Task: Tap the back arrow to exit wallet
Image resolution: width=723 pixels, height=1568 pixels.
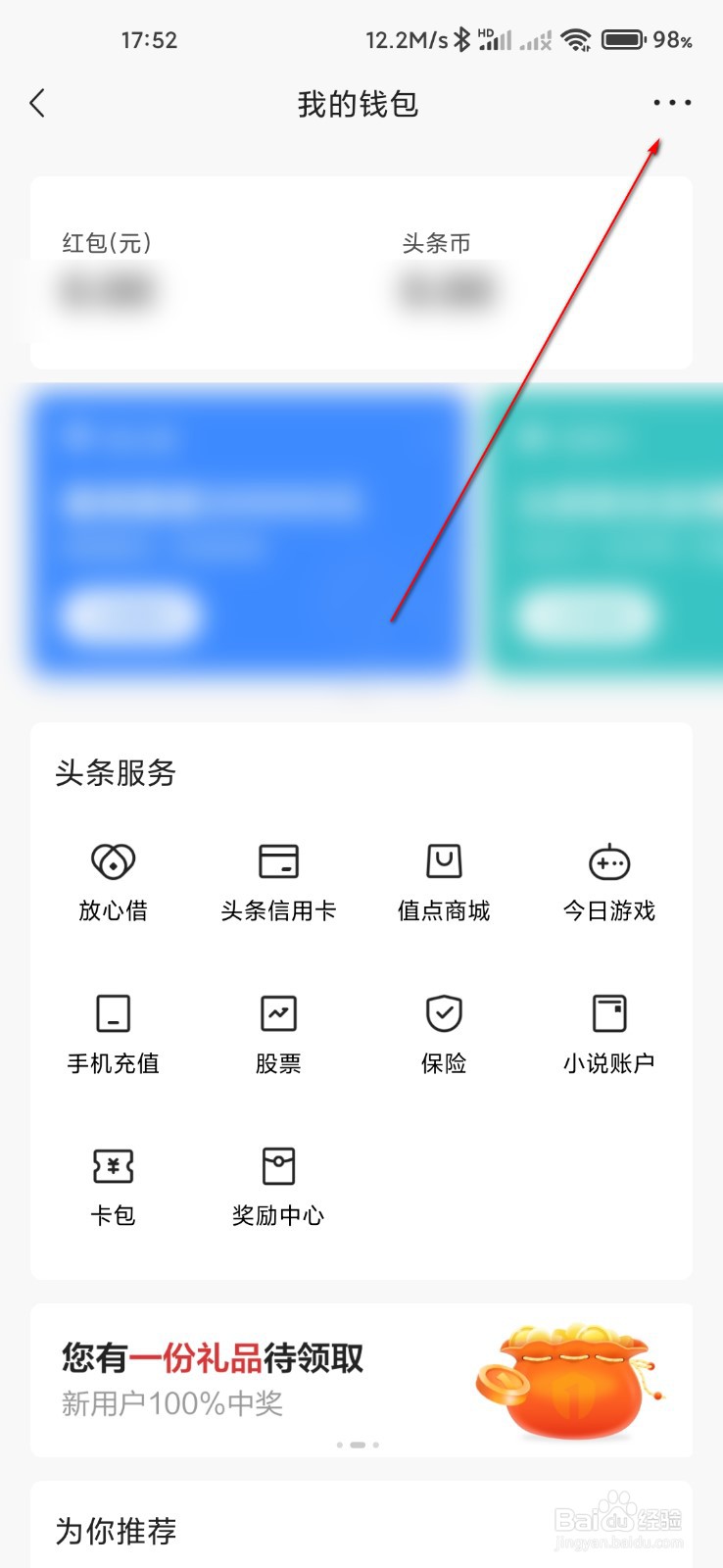Action: (38, 102)
